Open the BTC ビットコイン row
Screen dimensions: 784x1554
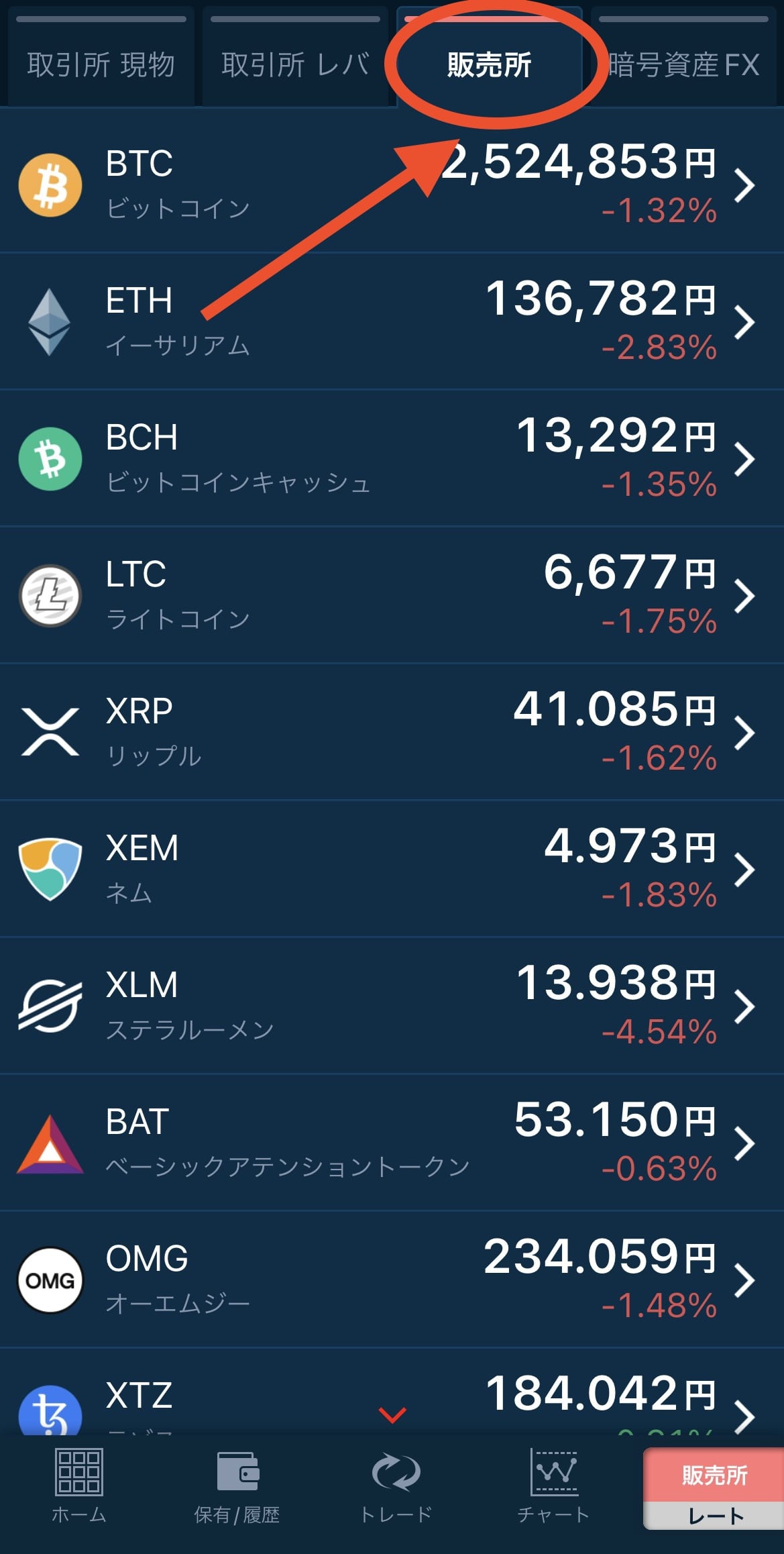point(392,185)
